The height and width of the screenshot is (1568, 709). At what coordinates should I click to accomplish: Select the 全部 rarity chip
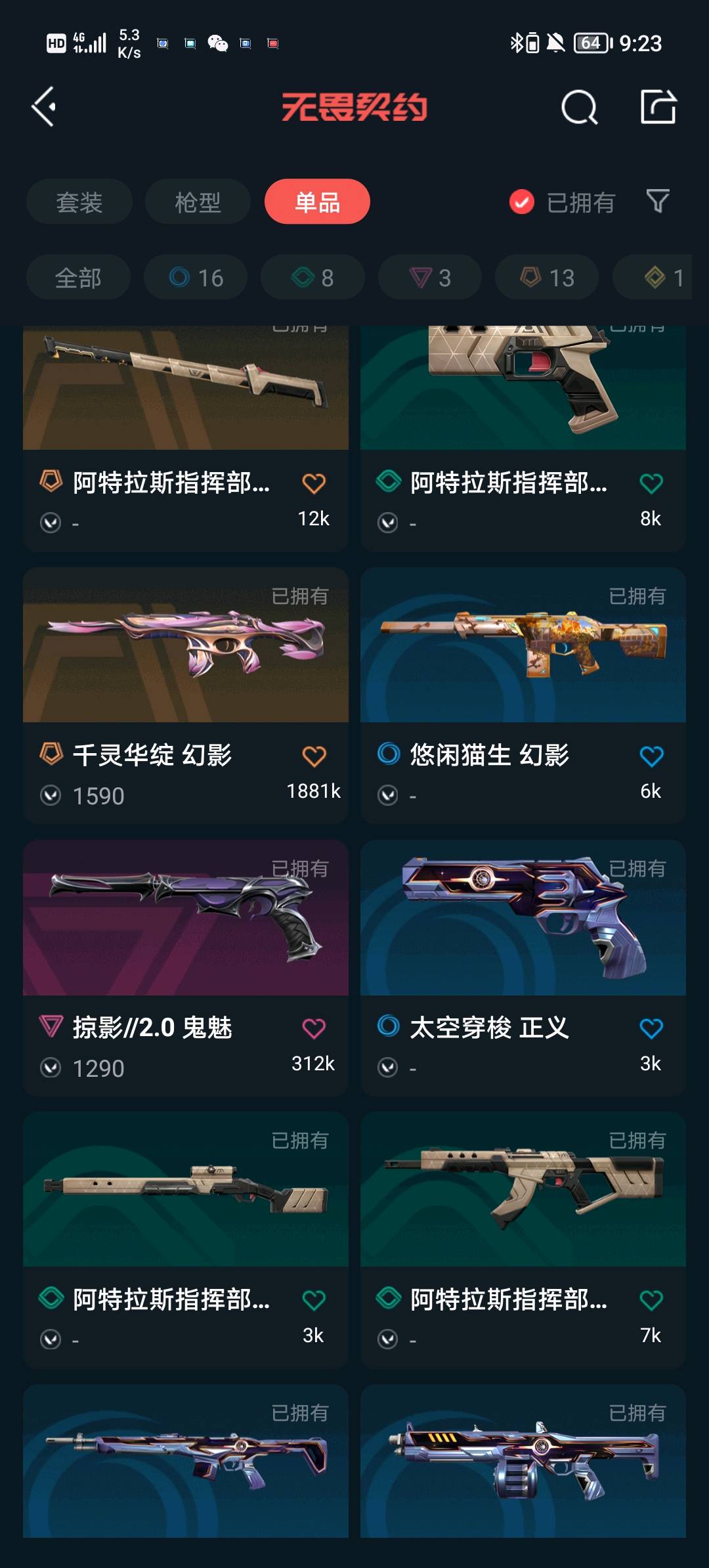(78, 278)
